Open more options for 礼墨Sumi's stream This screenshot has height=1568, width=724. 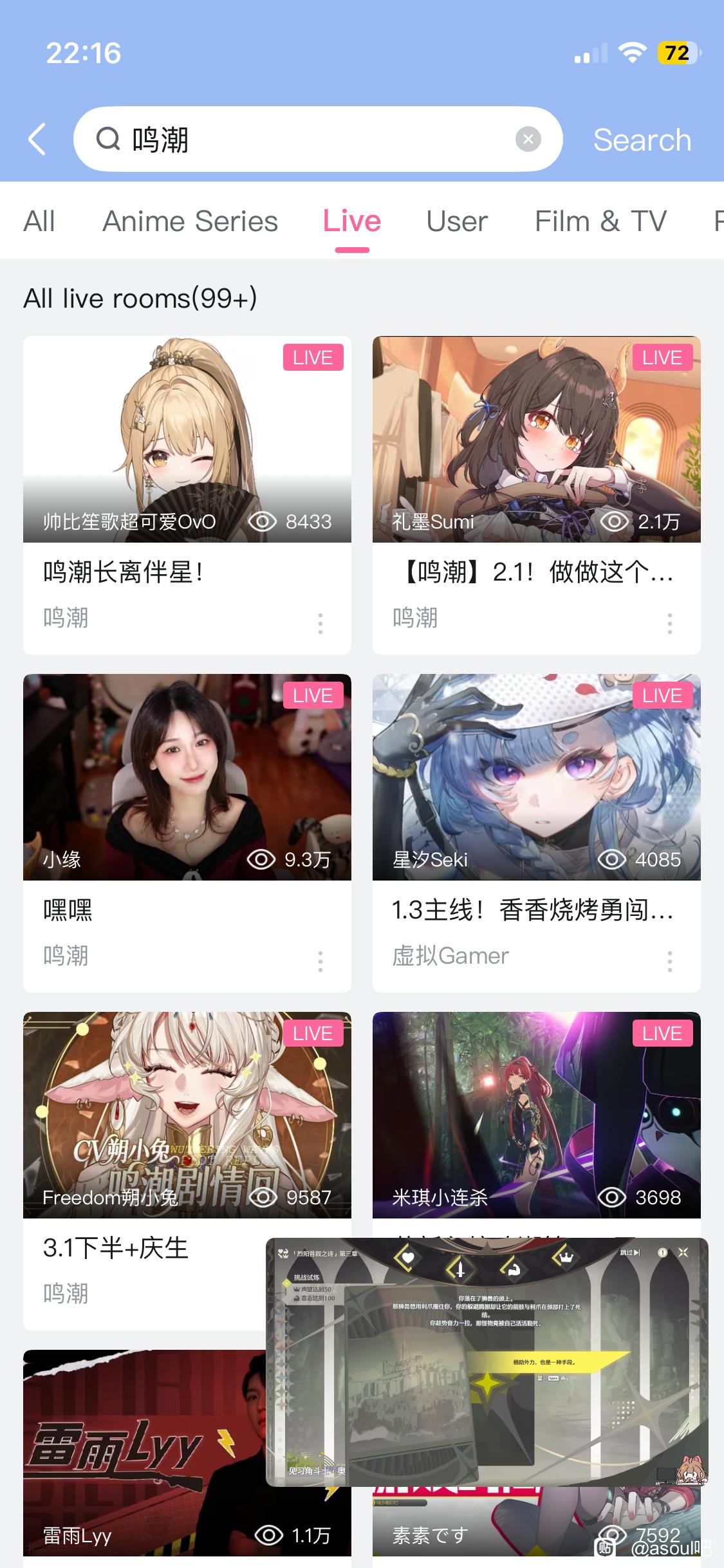[670, 624]
